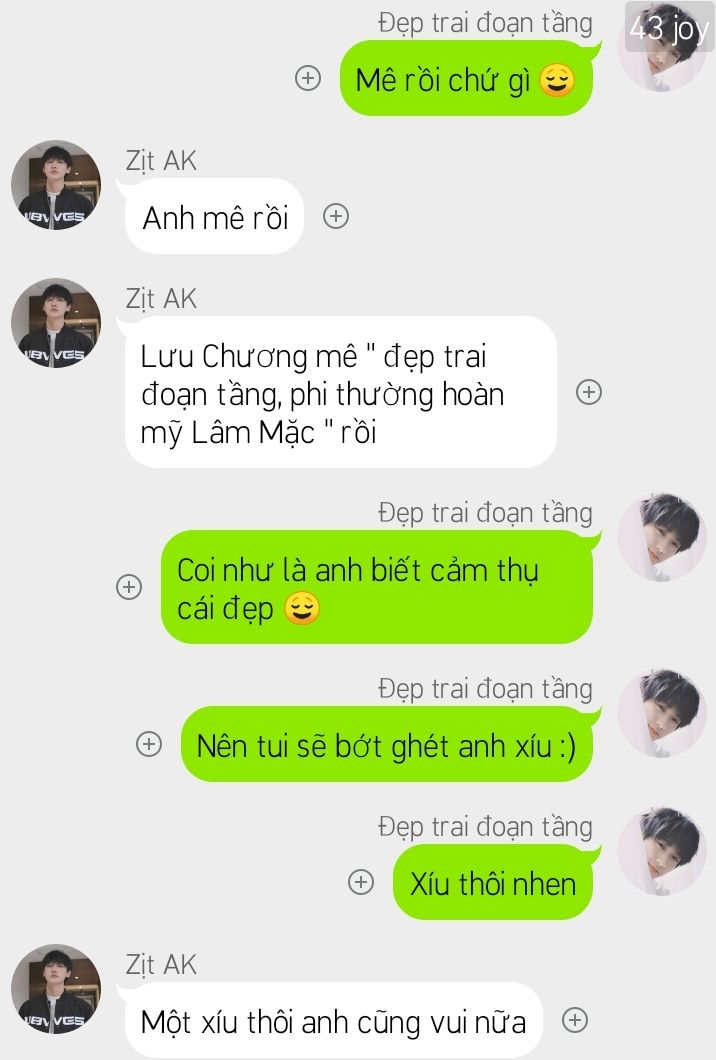This screenshot has width=716, height=1060.
Task: Tap plus icon beside "Một xíu thôi anh cũng vui"
Action: tap(574, 1020)
